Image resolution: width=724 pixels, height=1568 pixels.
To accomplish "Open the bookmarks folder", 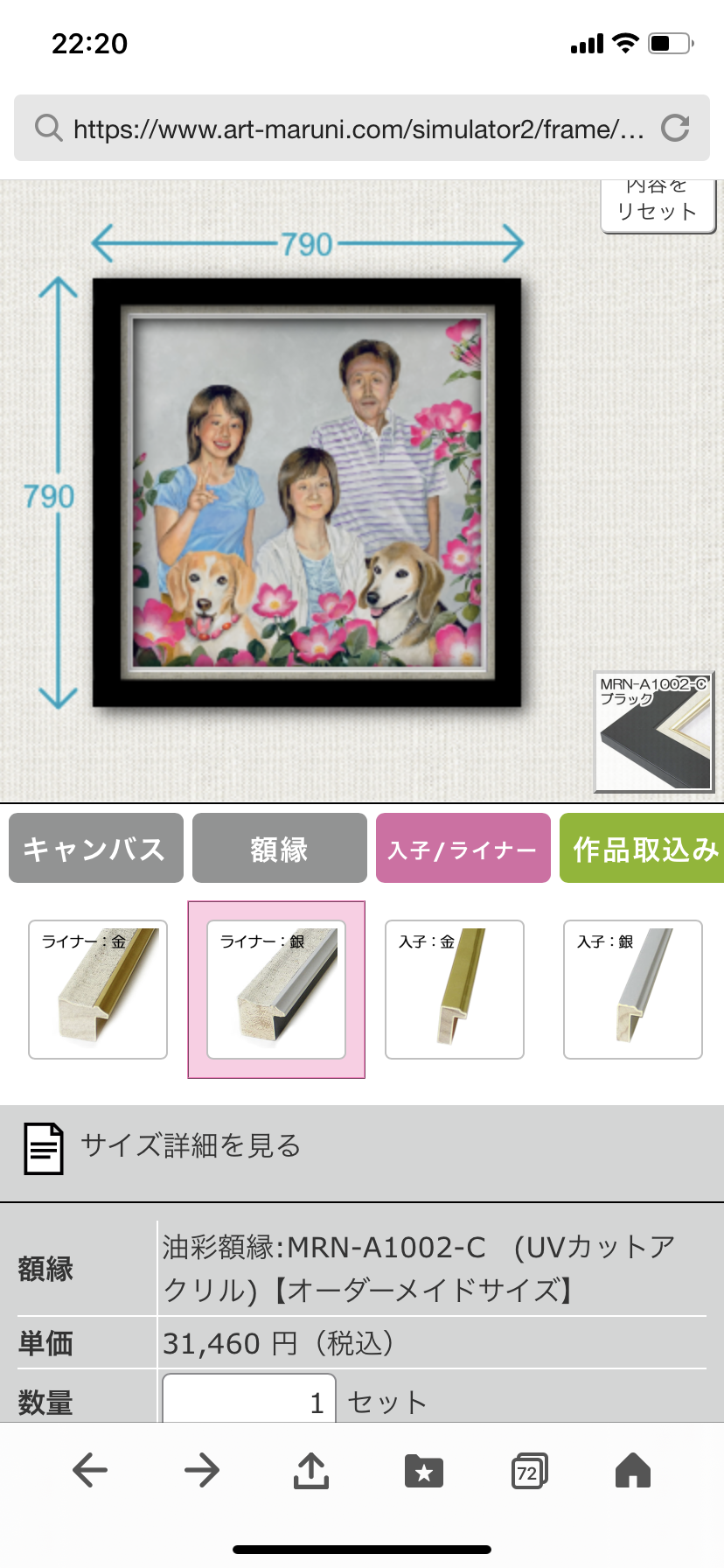I will [x=424, y=1471].
